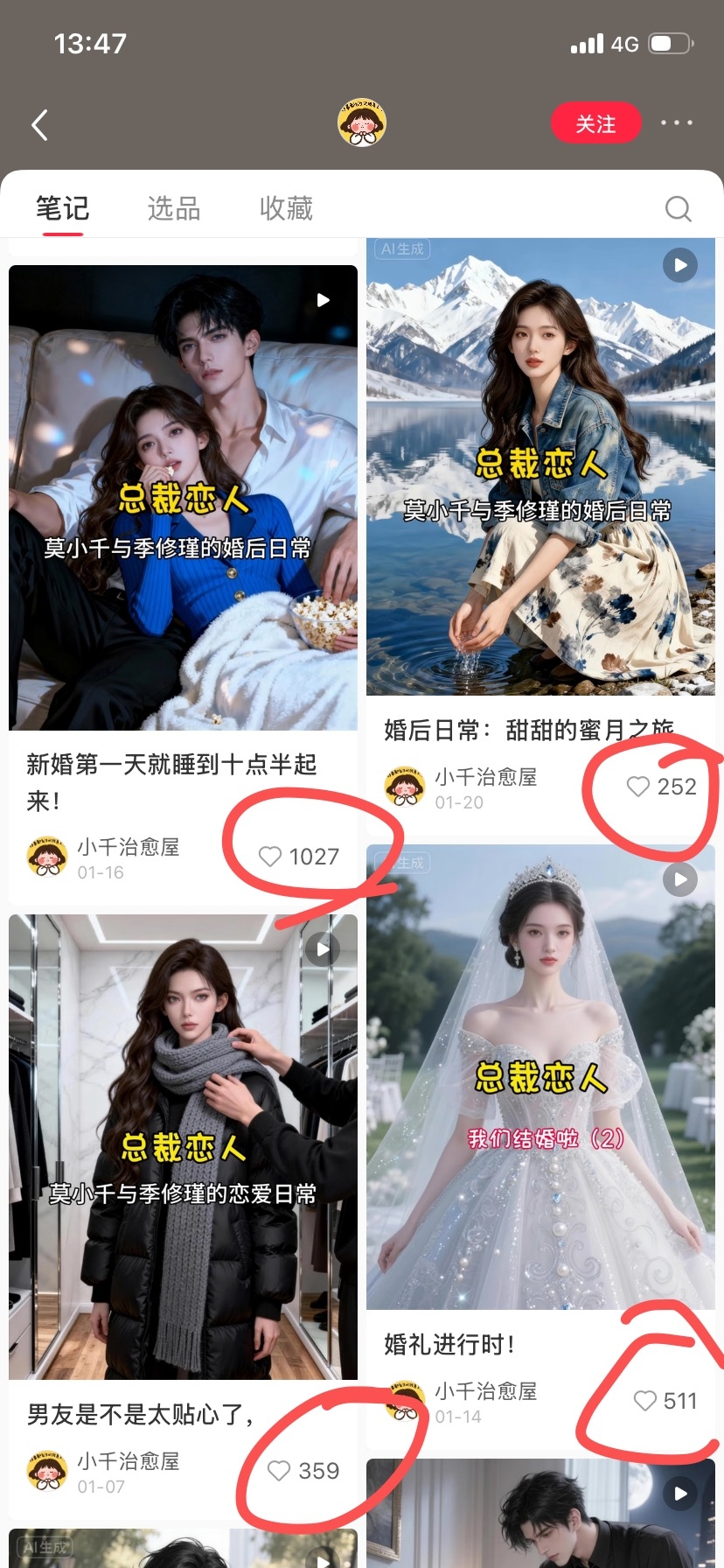724x1568 pixels.
Task: Search this user's notes via the magnifier
Action: pyautogui.click(x=678, y=209)
